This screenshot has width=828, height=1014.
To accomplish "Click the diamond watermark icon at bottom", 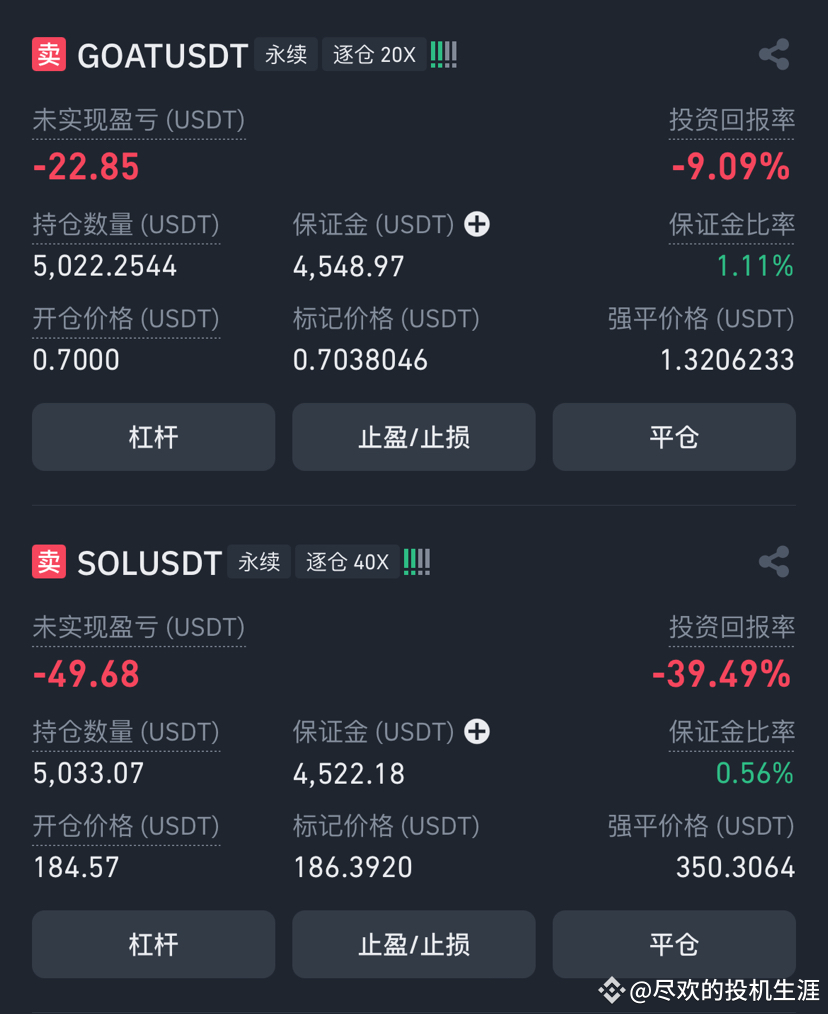I will point(613,990).
